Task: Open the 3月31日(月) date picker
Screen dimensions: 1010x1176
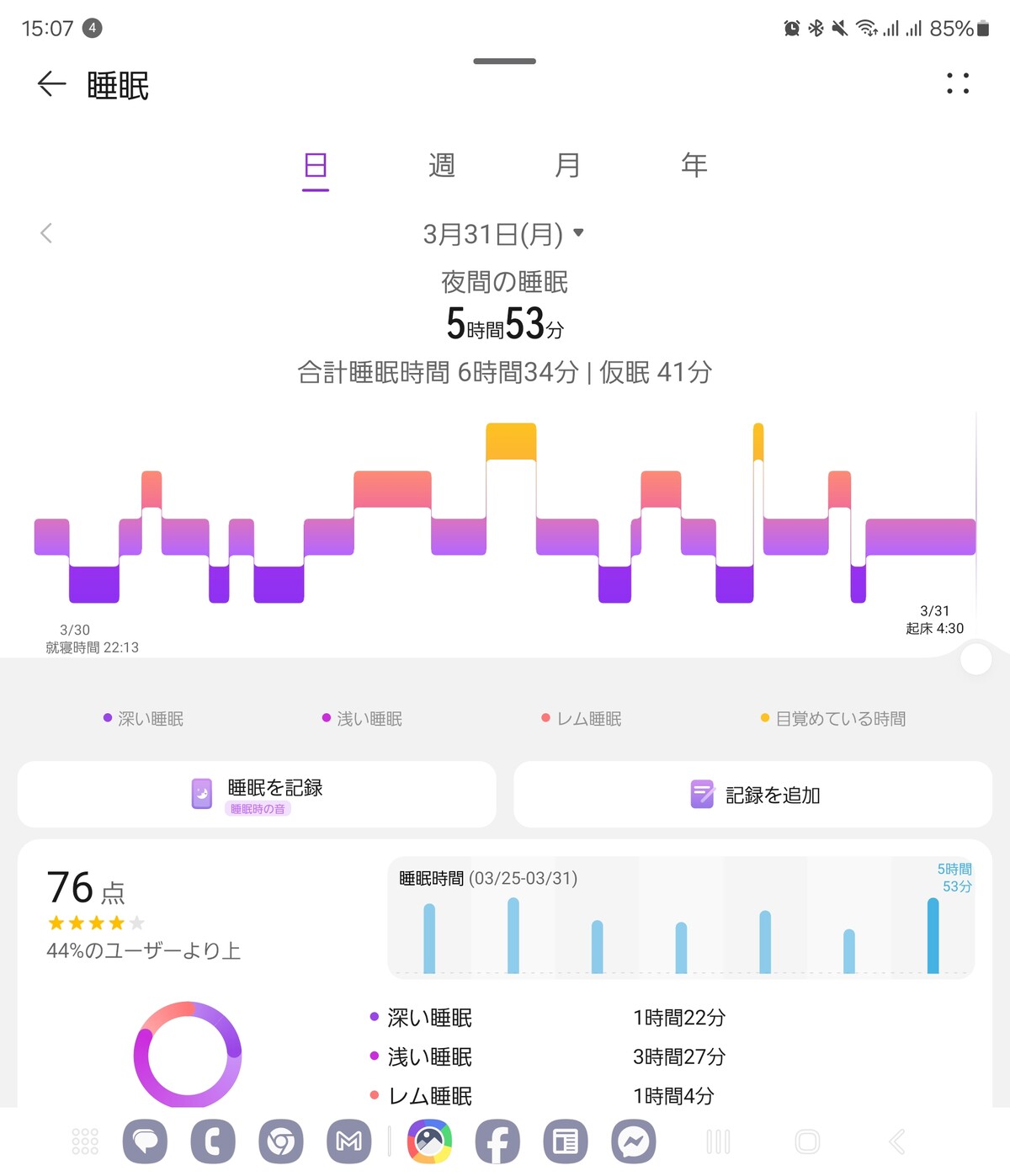Action: click(503, 233)
